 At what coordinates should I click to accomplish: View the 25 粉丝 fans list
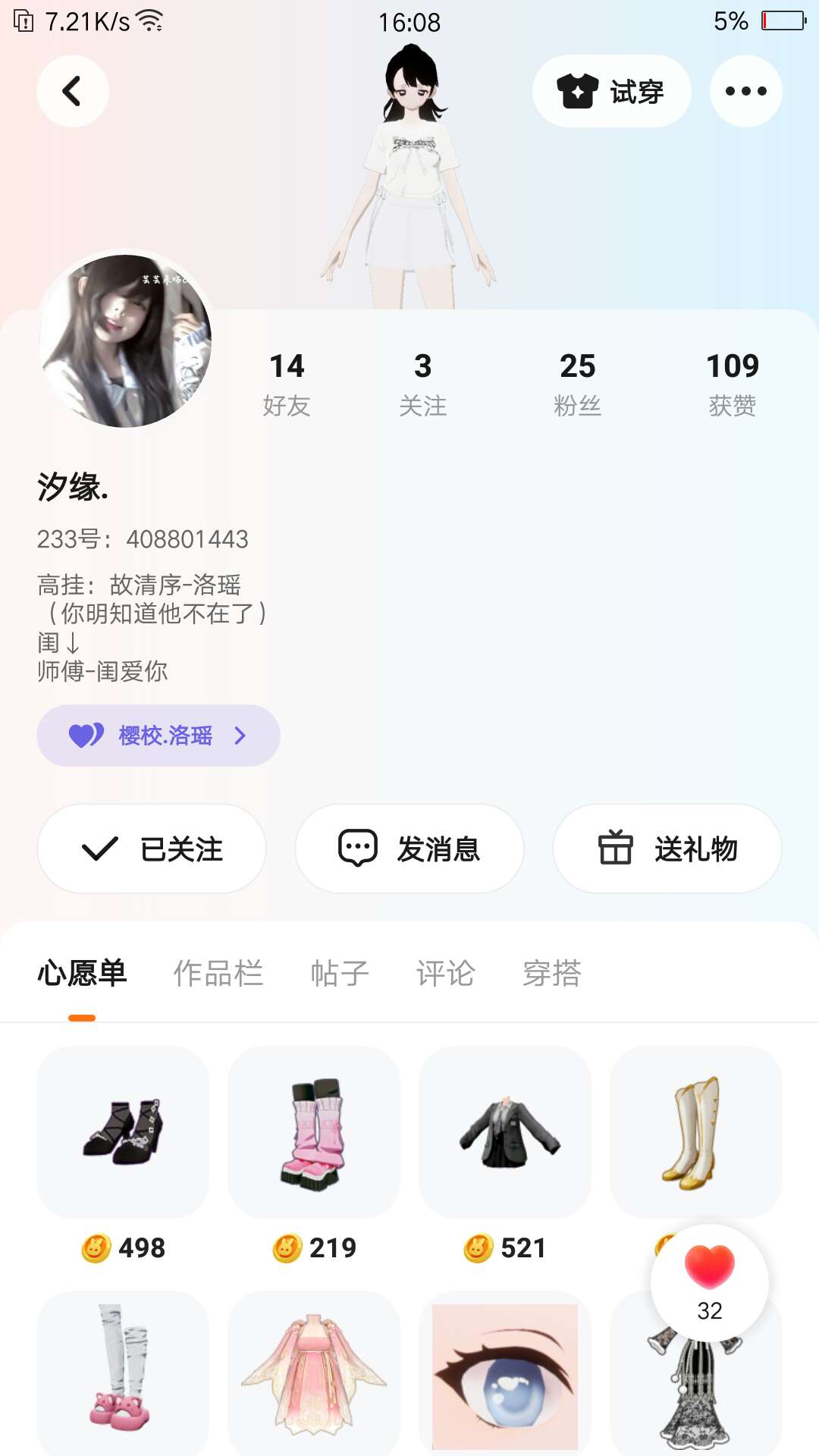(577, 383)
